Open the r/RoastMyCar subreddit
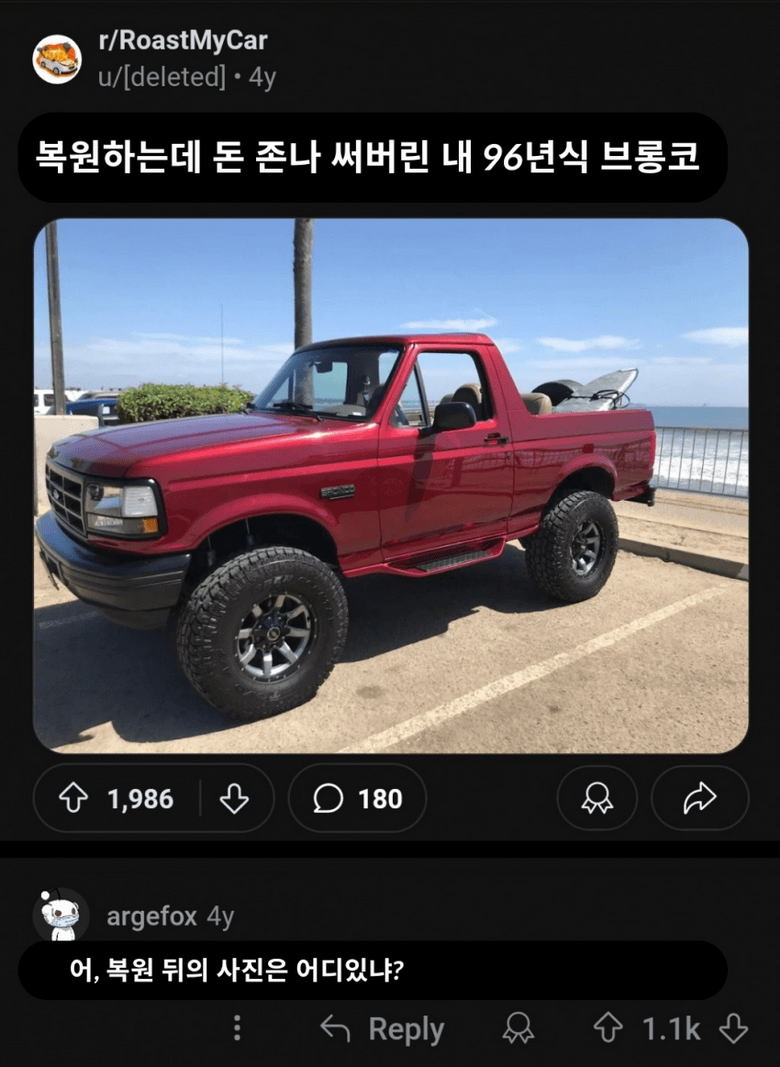This screenshot has height=1067, width=780. tap(182, 41)
